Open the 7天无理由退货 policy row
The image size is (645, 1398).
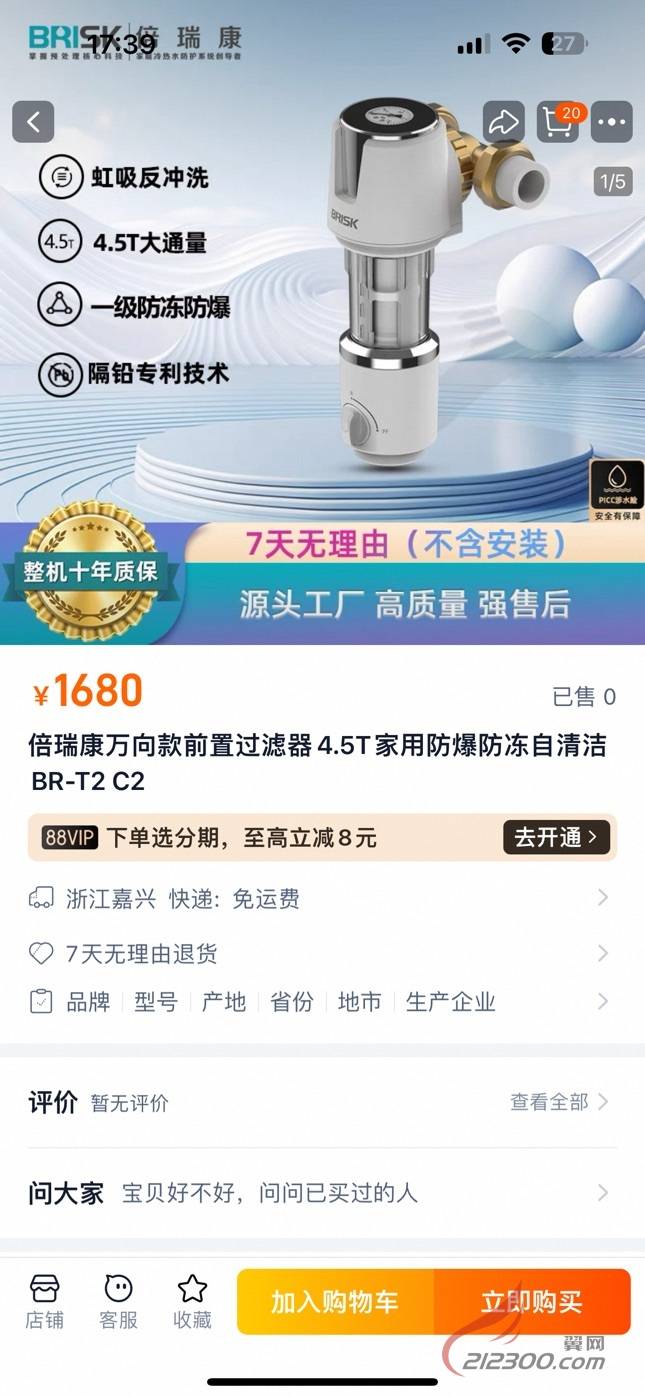[320, 953]
